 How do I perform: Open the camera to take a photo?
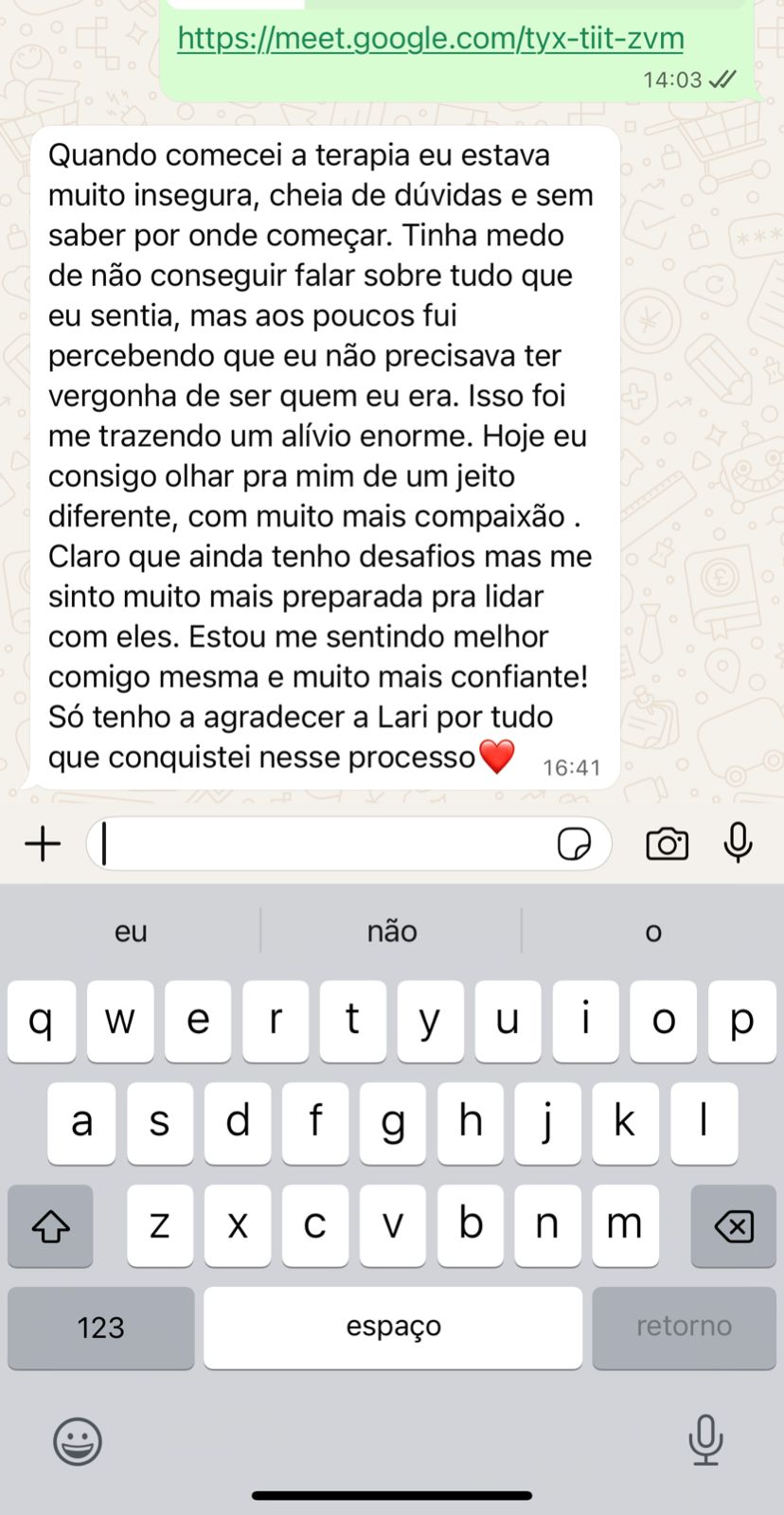(667, 843)
